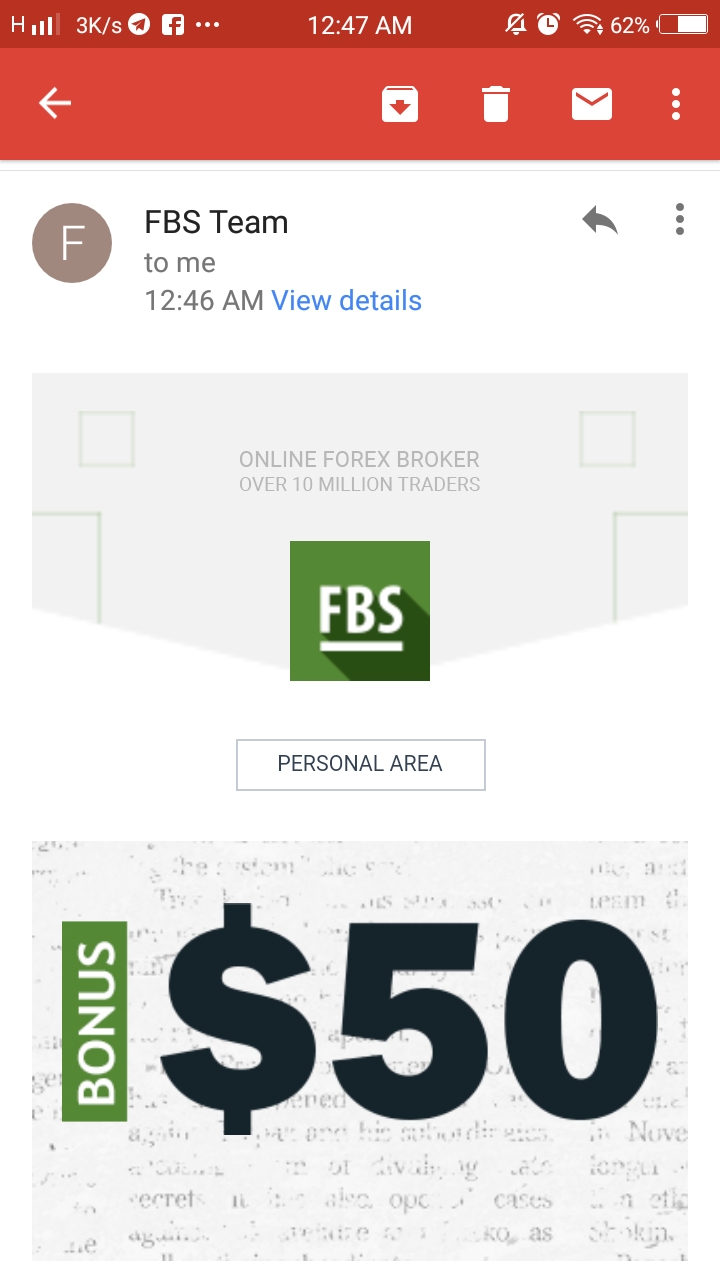Open the FBS Team sender avatar
Viewport: 720px width, 1280px height.
point(72,243)
